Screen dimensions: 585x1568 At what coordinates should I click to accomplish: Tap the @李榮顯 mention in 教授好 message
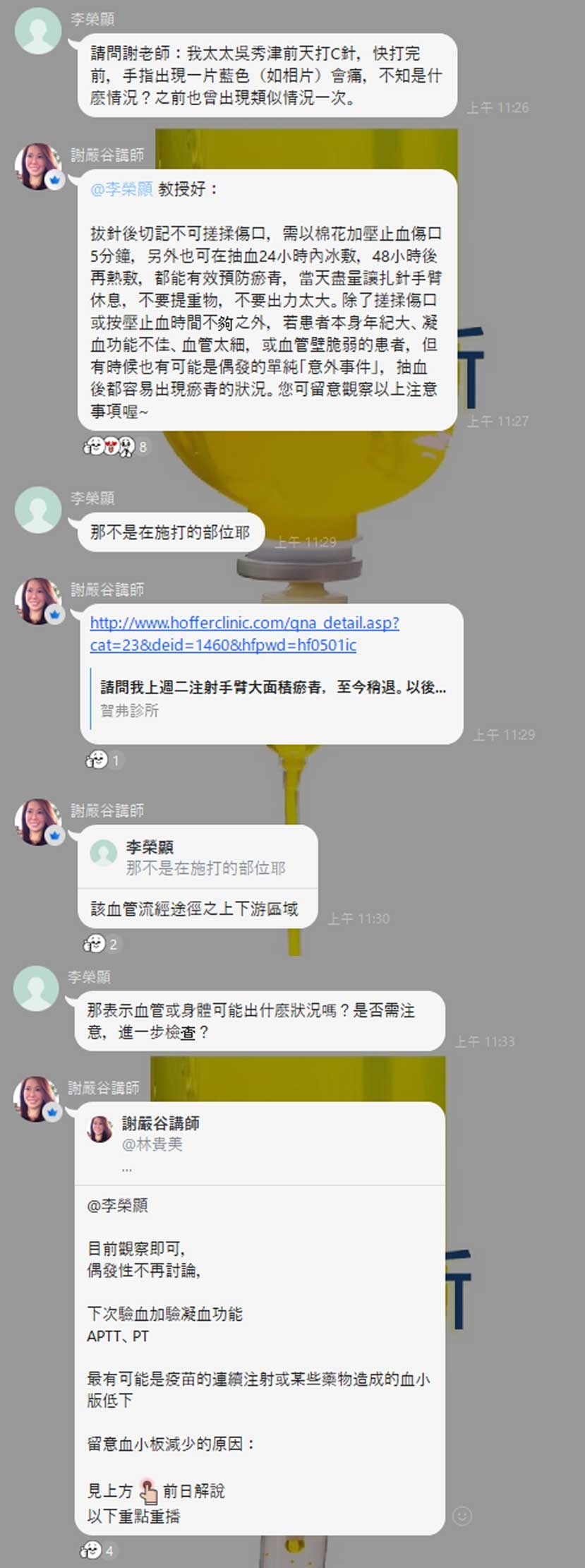[121, 188]
